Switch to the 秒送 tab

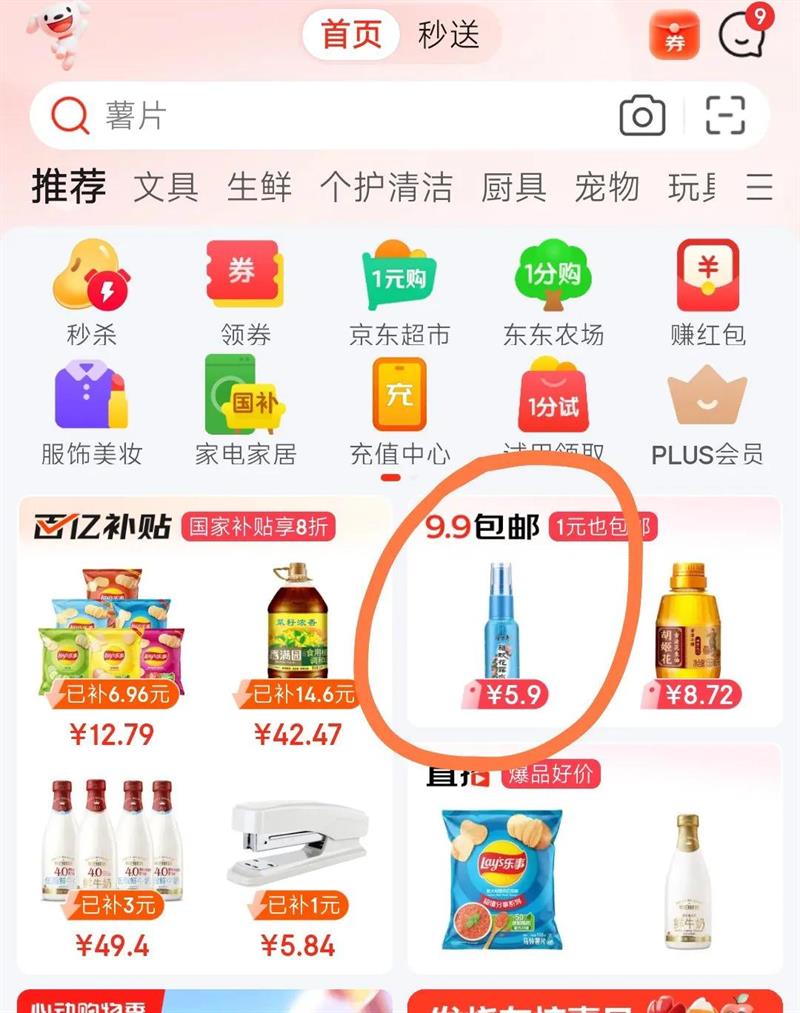(449, 35)
